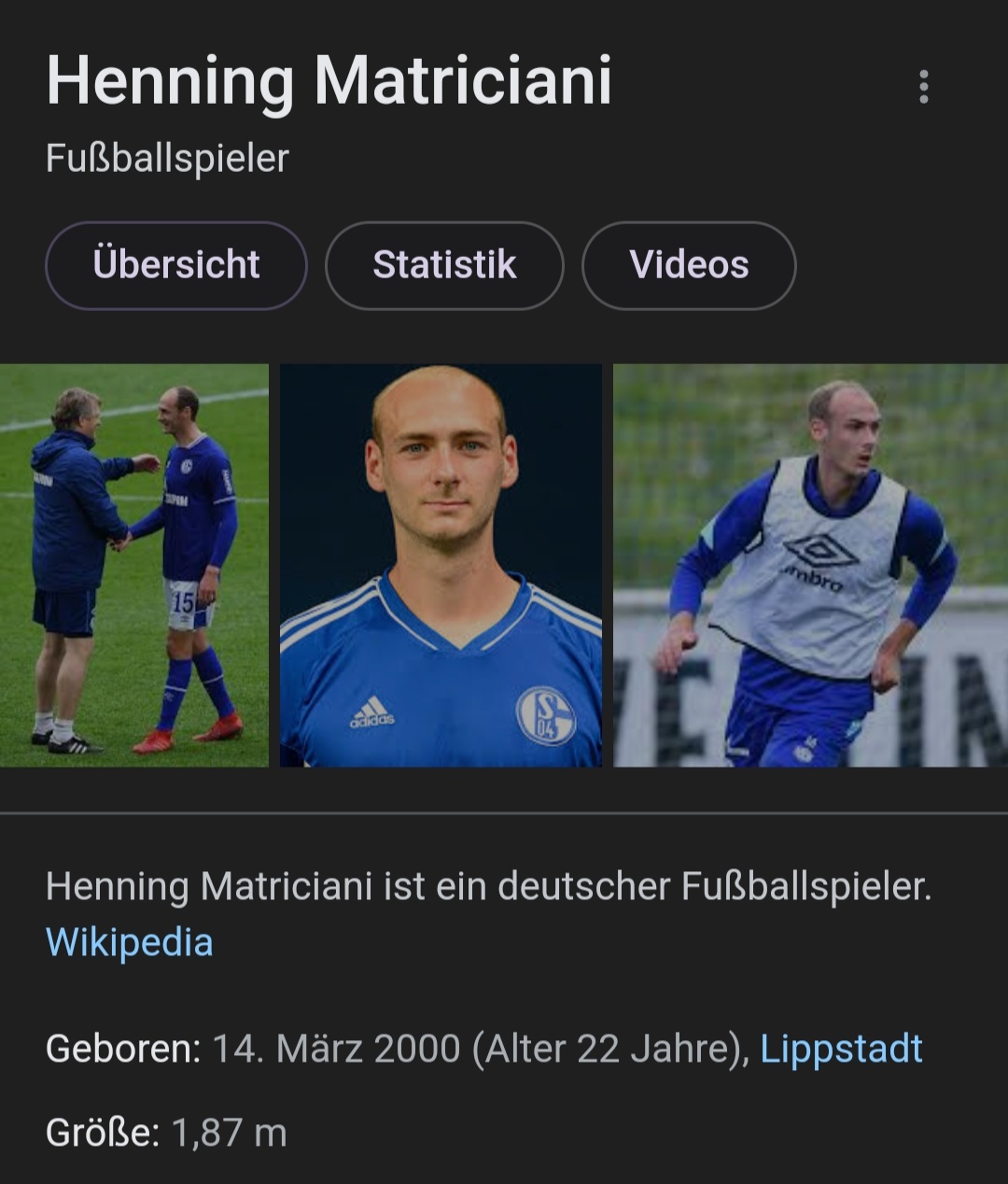
Task: Open the three-dot overflow menu
Action: click(923, 86)
